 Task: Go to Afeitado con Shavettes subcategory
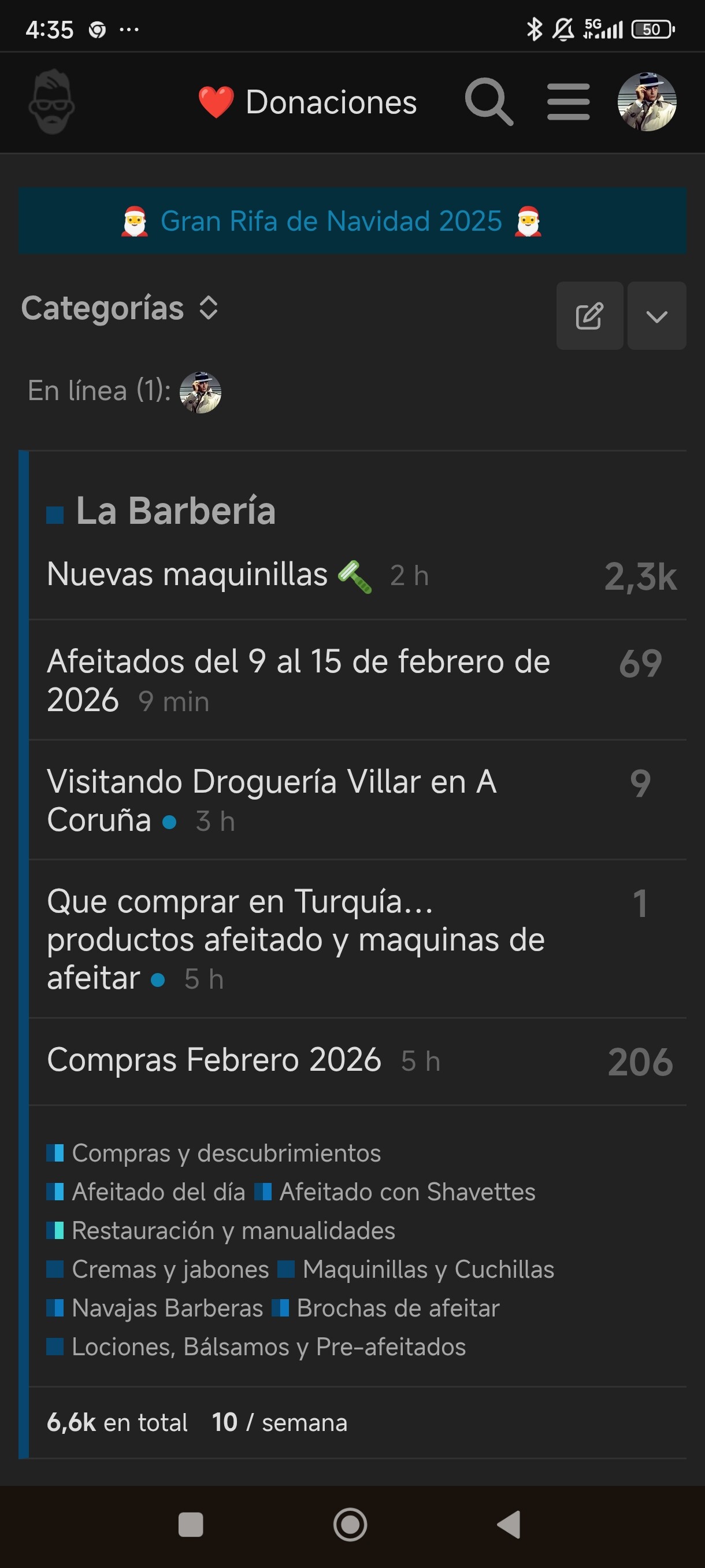click(407, 1192)
